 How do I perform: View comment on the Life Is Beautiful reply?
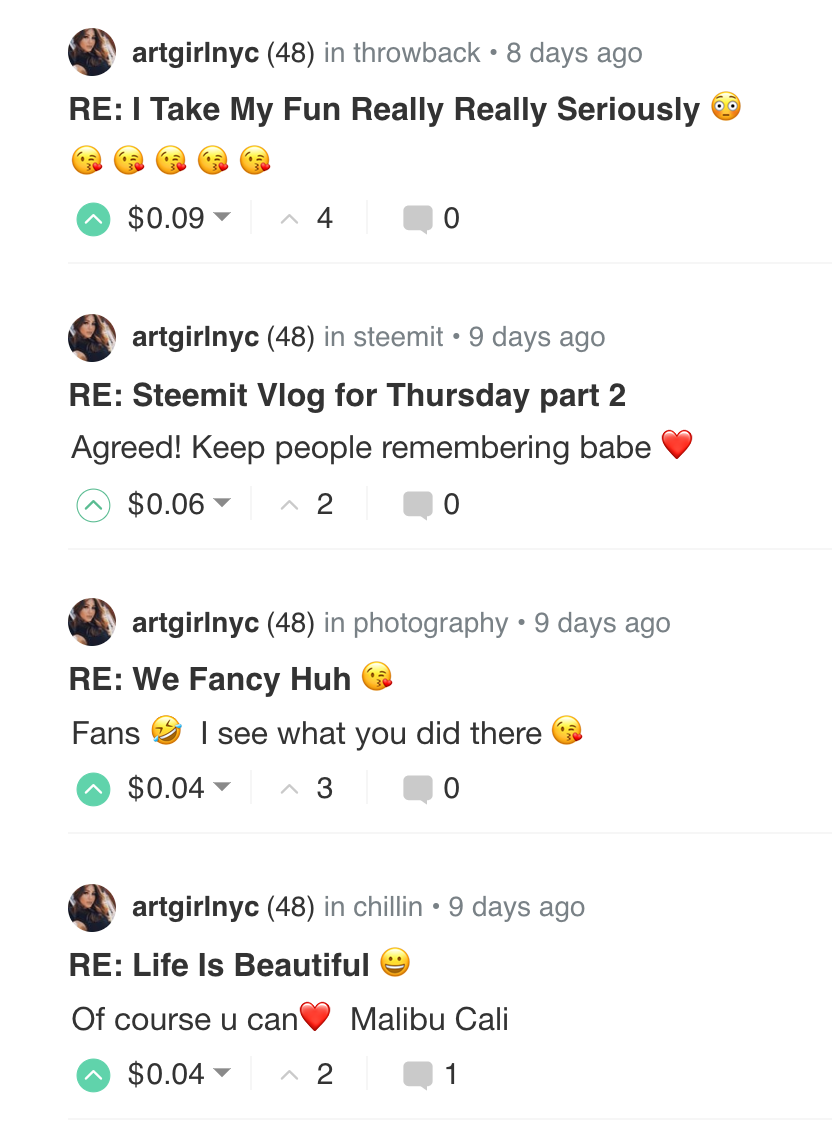[430, 1074]
